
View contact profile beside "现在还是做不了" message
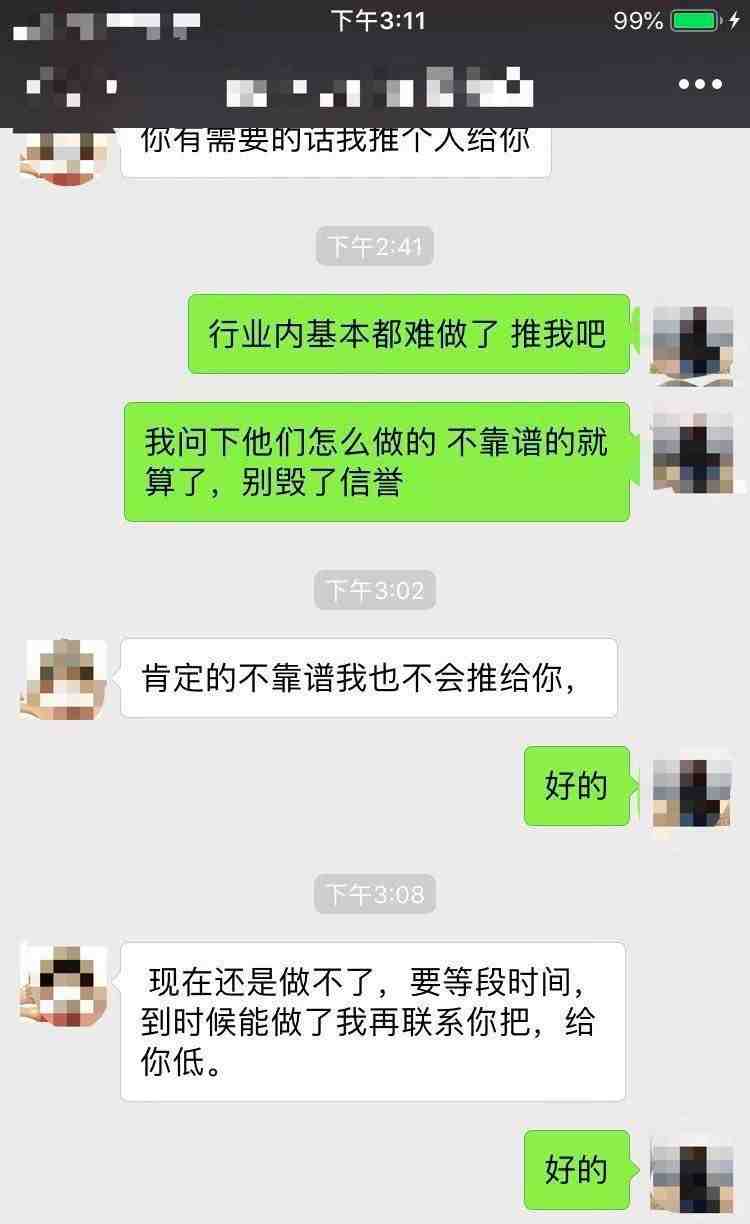tap(63, 982)
